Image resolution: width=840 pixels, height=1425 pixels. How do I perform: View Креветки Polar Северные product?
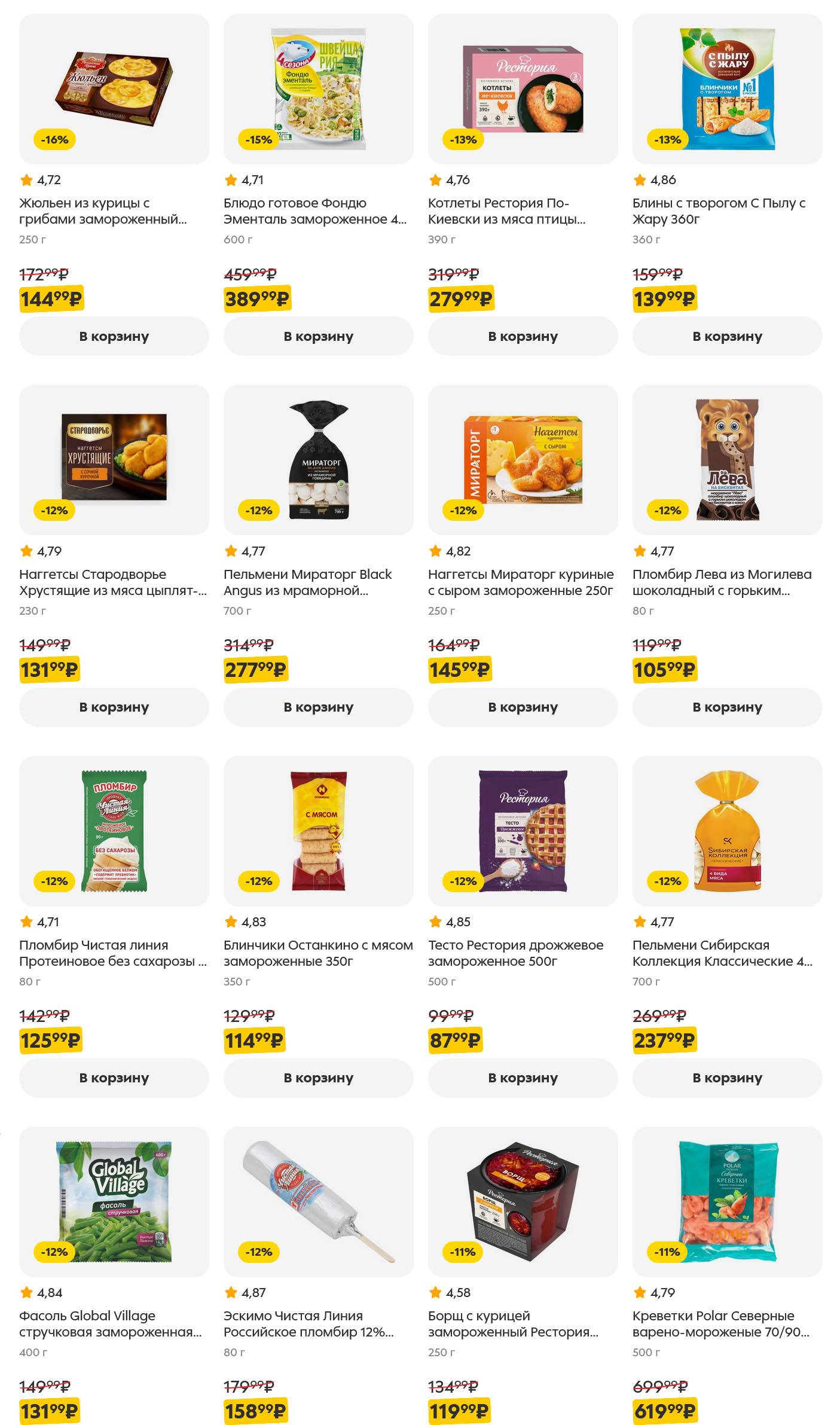coord(720,1323)
